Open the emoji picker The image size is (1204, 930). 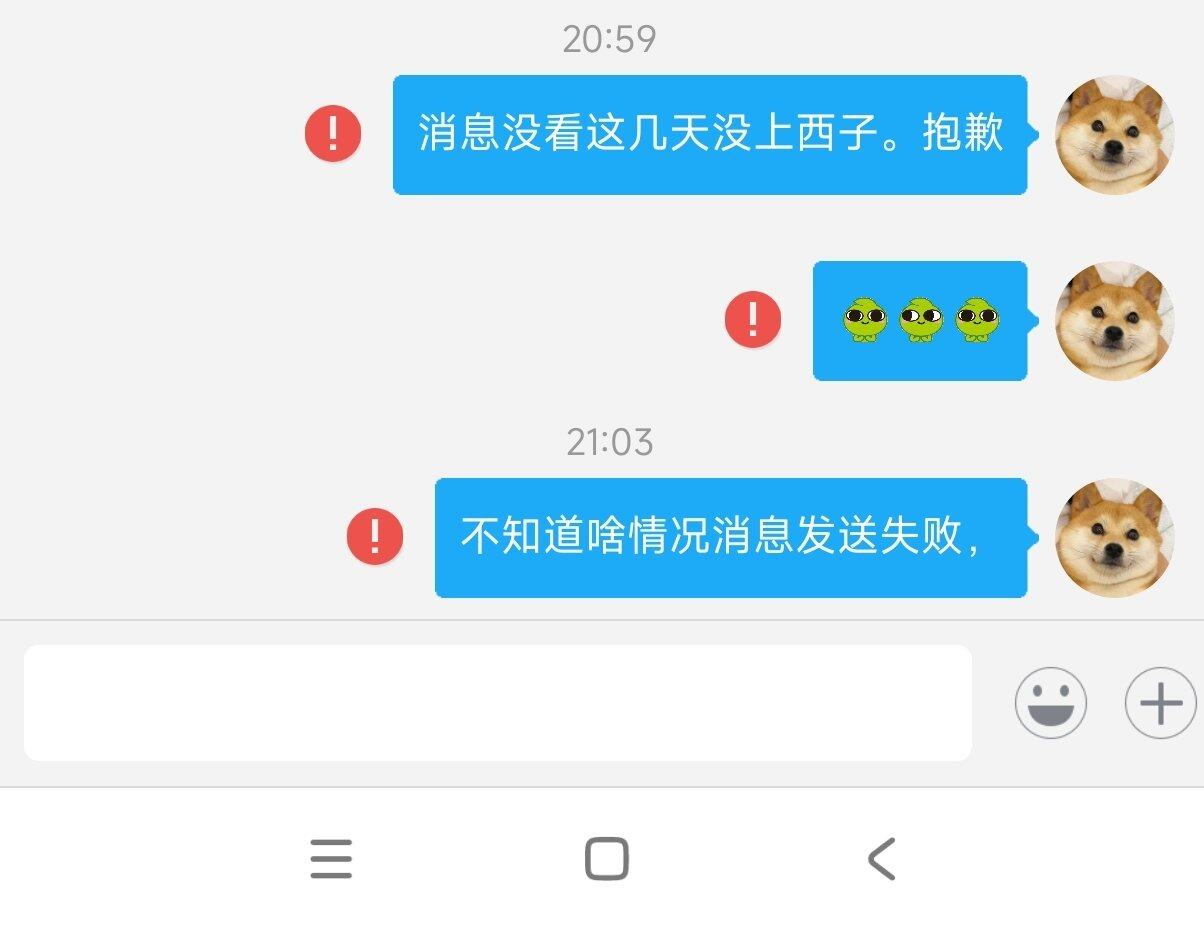[1050, 703]
